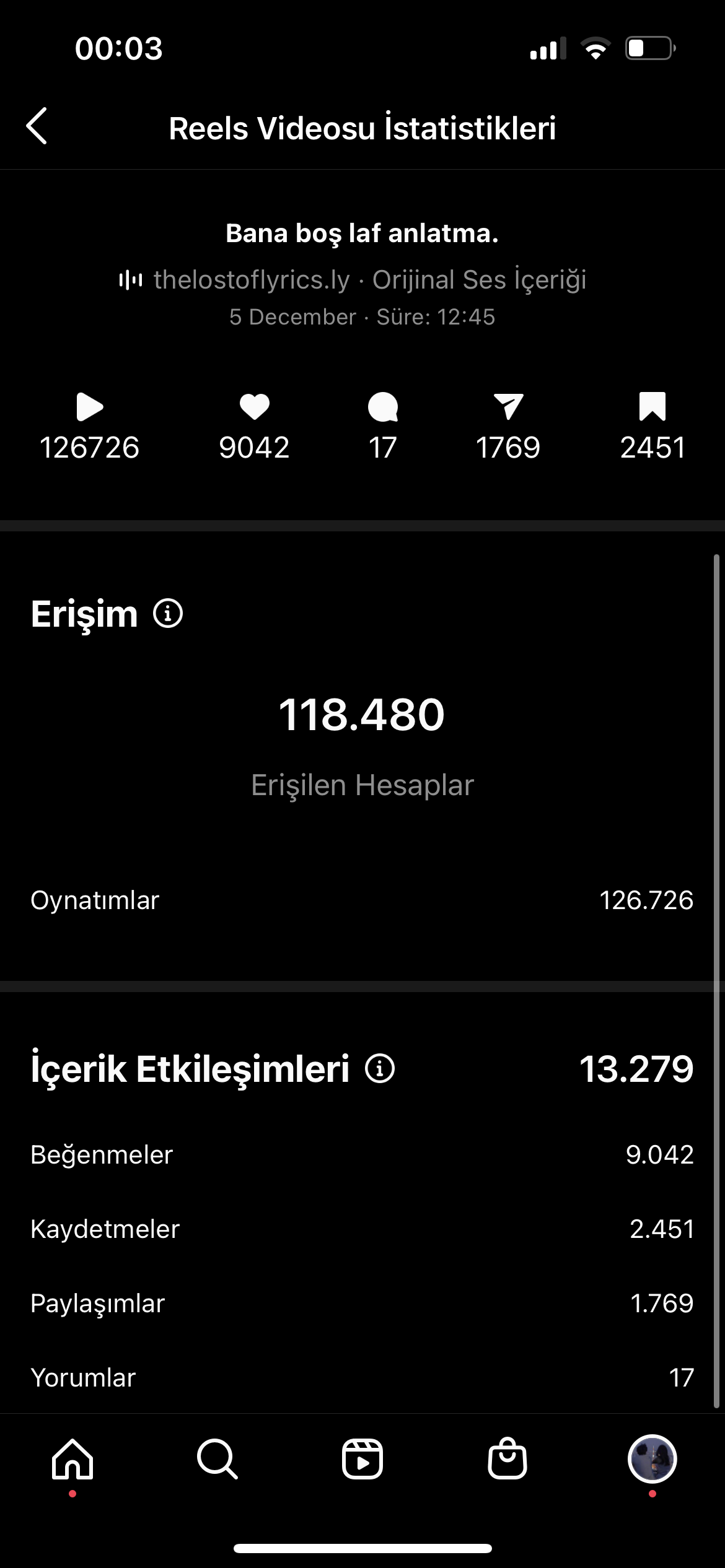Switch to the Home tab

pos(72,1460)
